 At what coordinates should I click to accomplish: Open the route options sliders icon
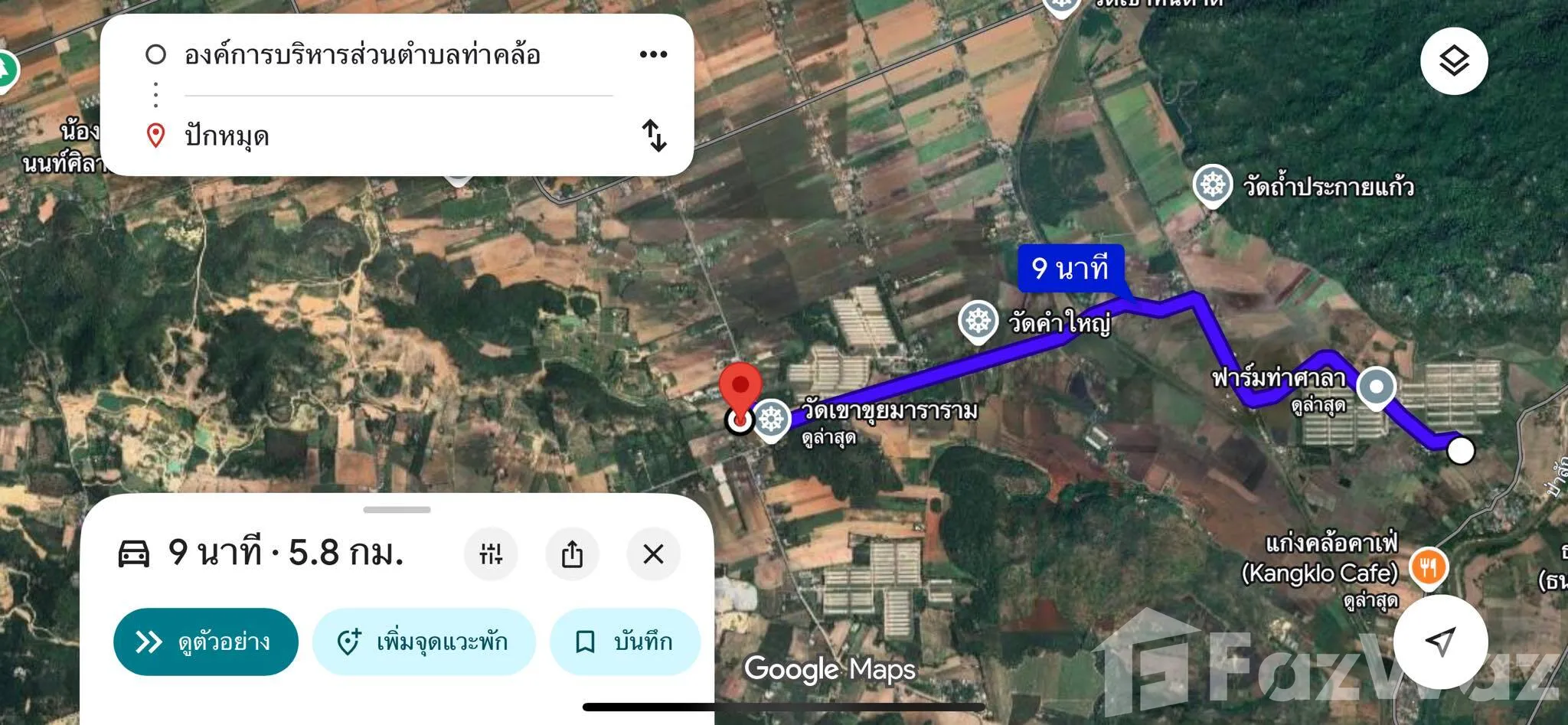pos(491,554)
